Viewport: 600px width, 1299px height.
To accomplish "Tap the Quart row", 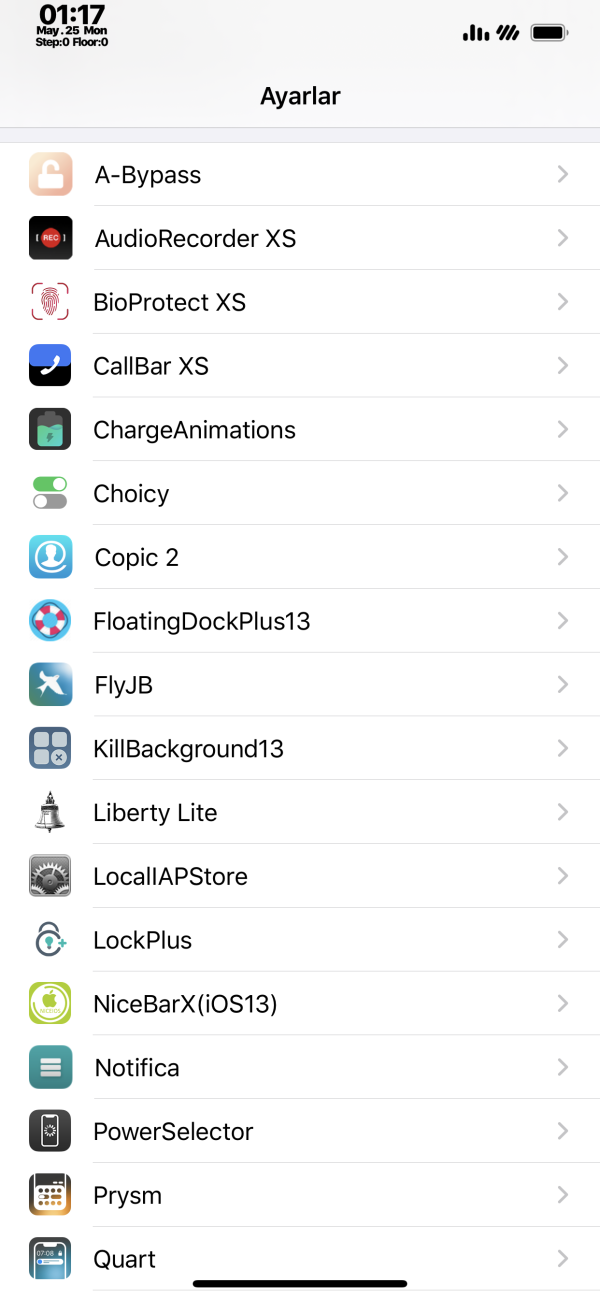I will (x=300, y=1257).
